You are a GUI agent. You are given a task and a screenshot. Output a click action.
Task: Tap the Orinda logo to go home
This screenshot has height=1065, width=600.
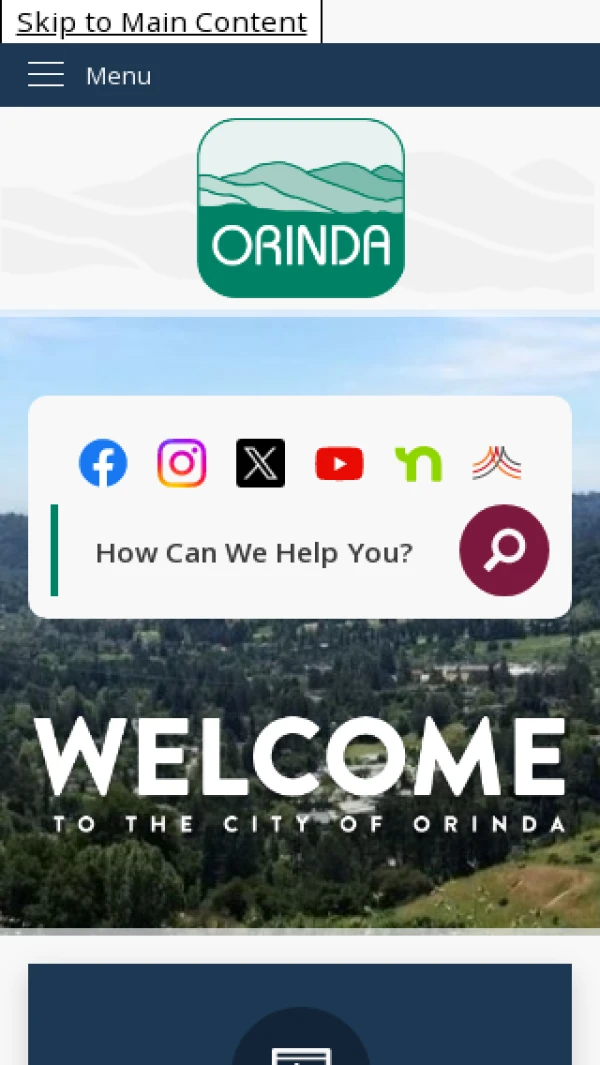tap(301, 208)
